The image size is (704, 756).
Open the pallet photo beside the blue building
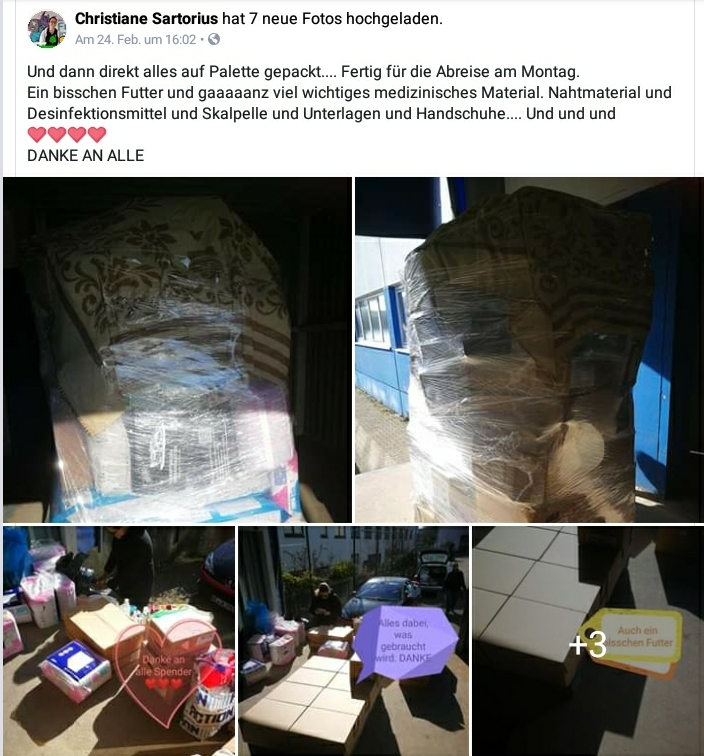[528, 350]
